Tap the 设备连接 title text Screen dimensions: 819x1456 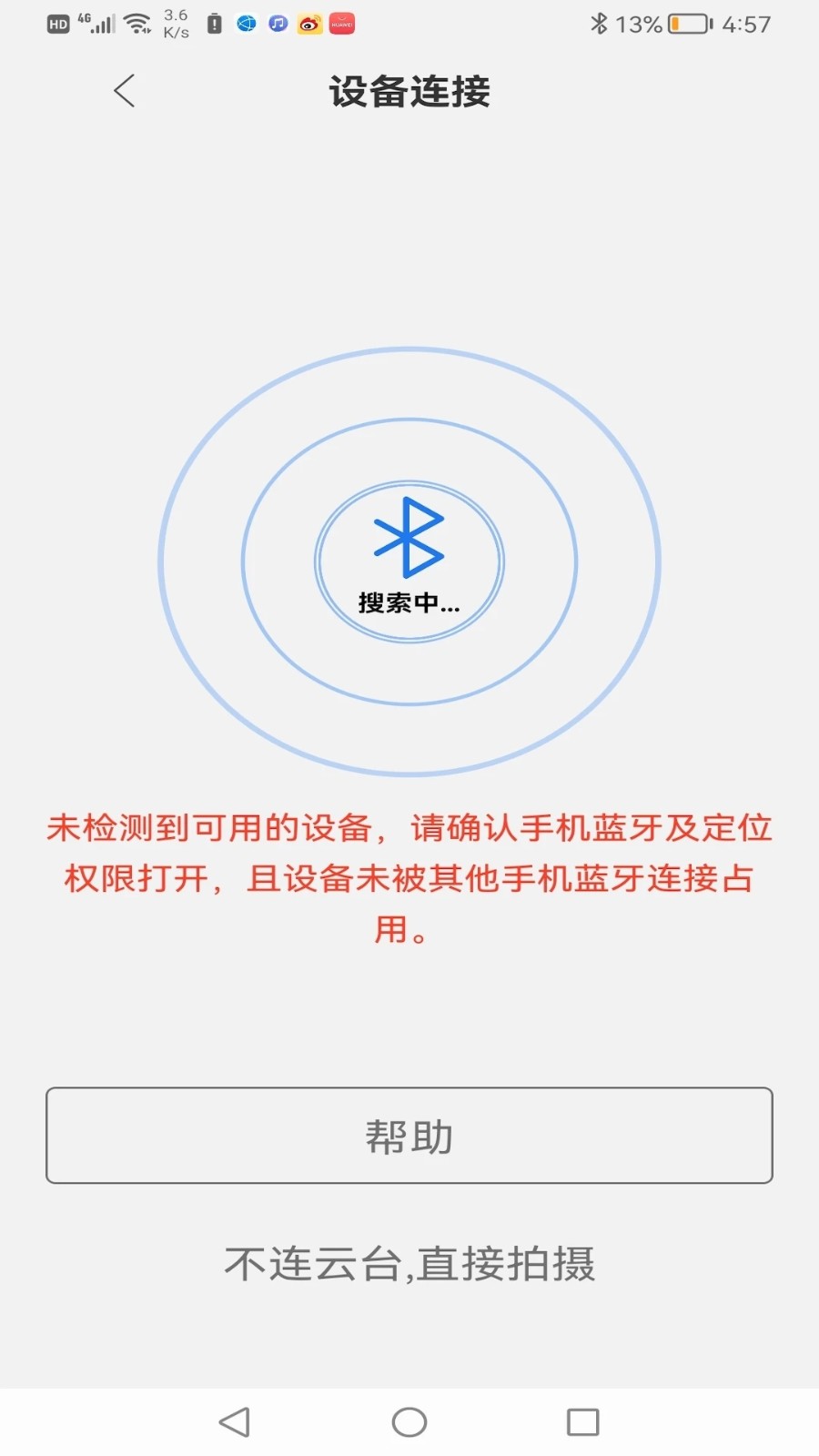(409, 93)
